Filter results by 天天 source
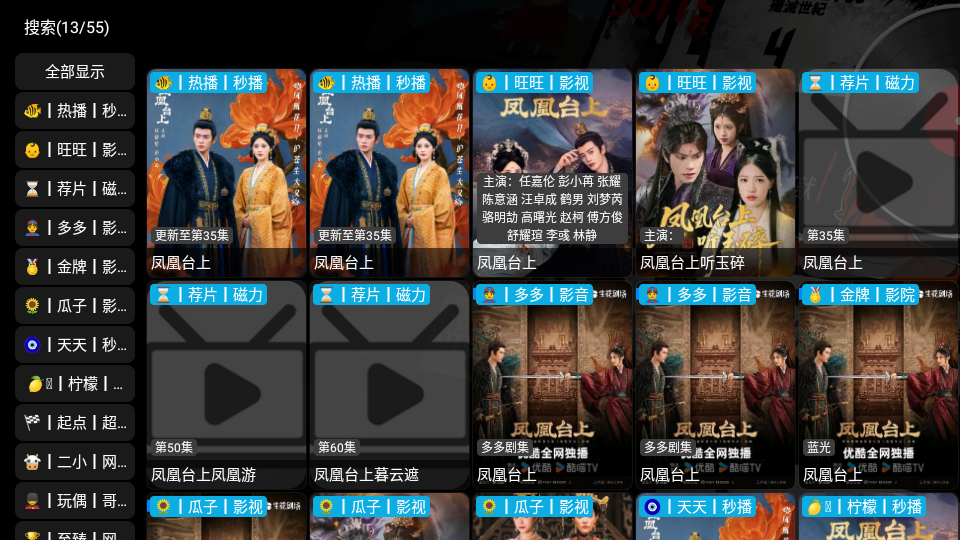 75,345
